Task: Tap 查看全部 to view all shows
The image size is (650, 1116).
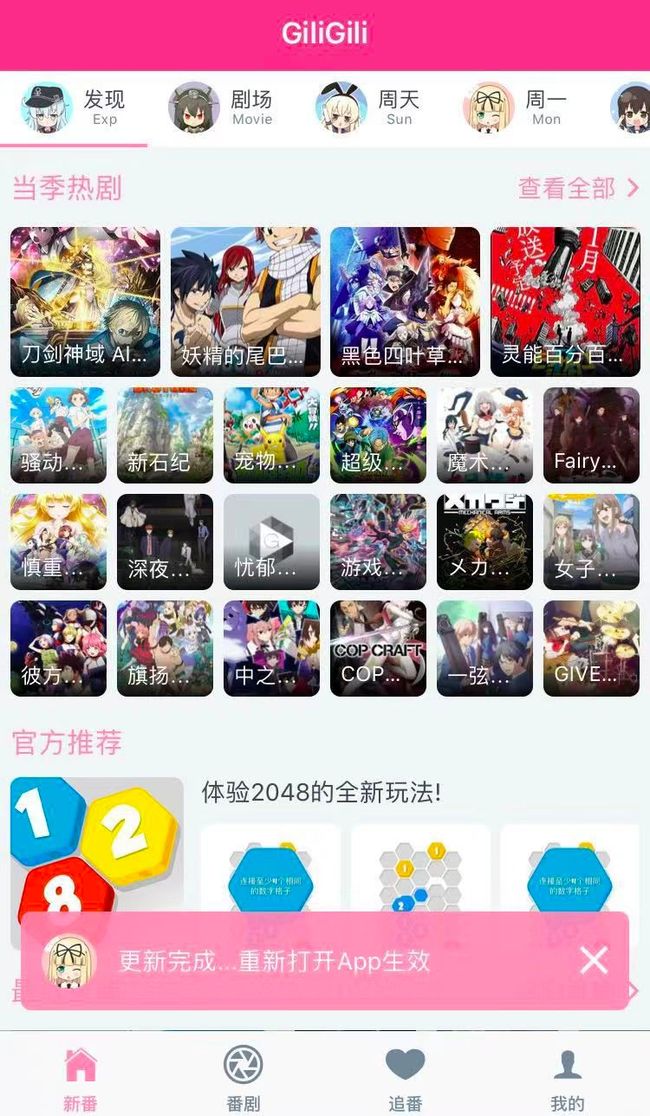Action: 578,189
